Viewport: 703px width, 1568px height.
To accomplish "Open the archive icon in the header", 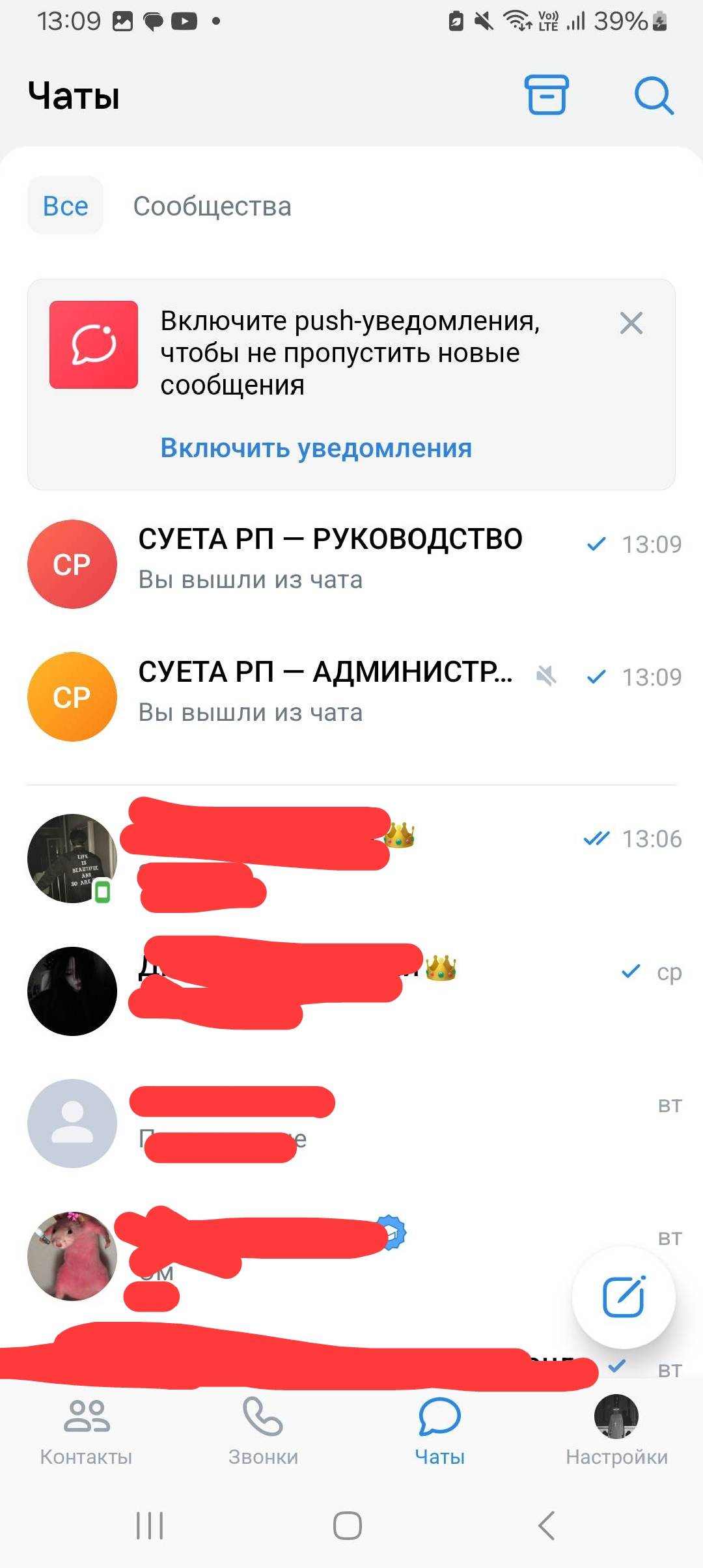I will pyautogui.click(x=547, y=95).
